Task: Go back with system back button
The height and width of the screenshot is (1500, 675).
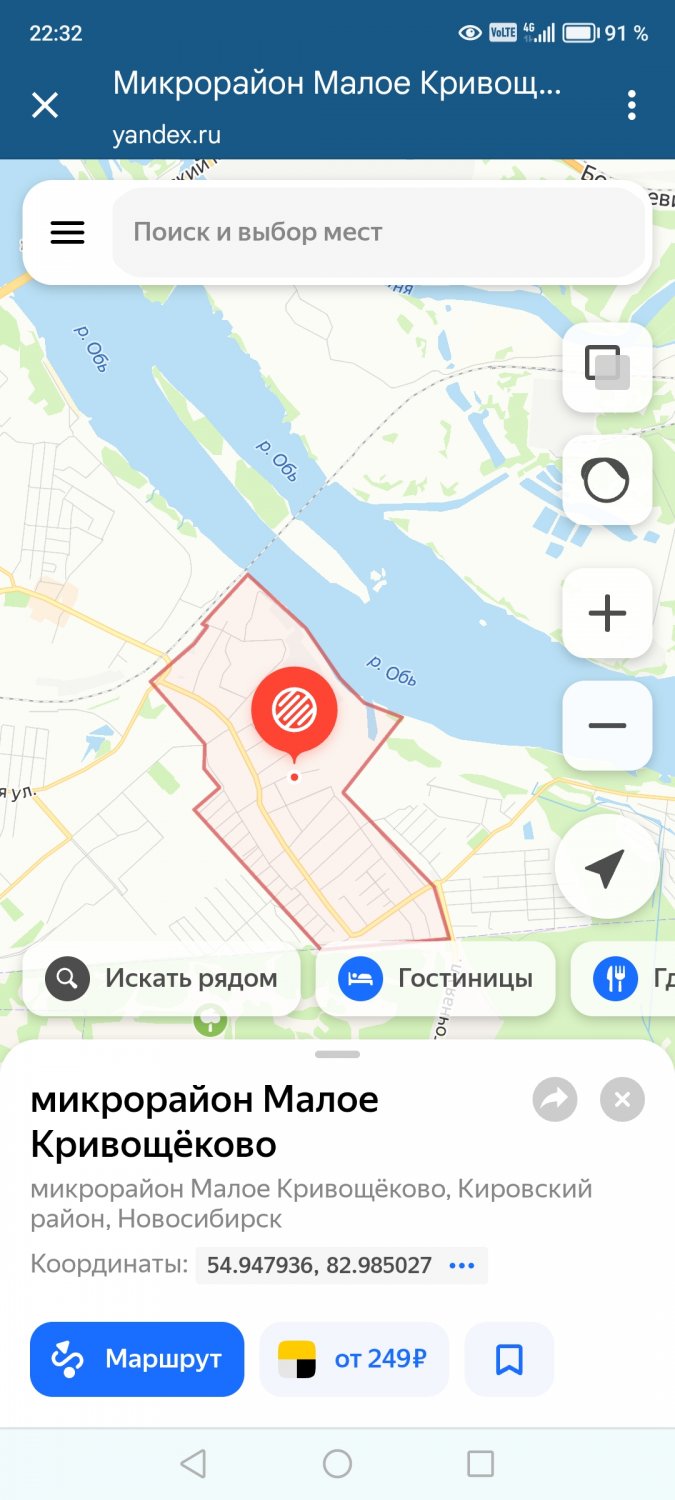Action: [x=193, y=1464]
